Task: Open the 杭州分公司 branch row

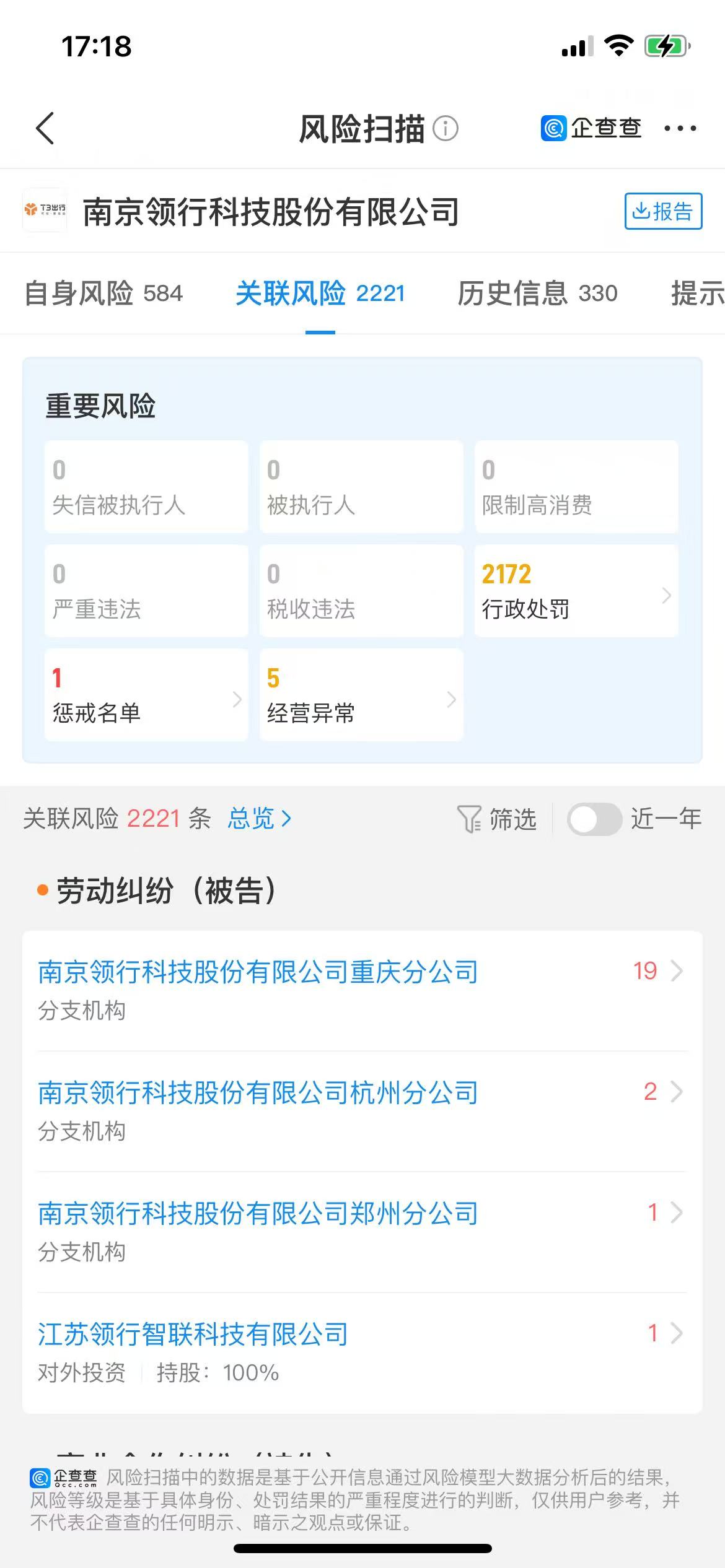Action: 361,1110
